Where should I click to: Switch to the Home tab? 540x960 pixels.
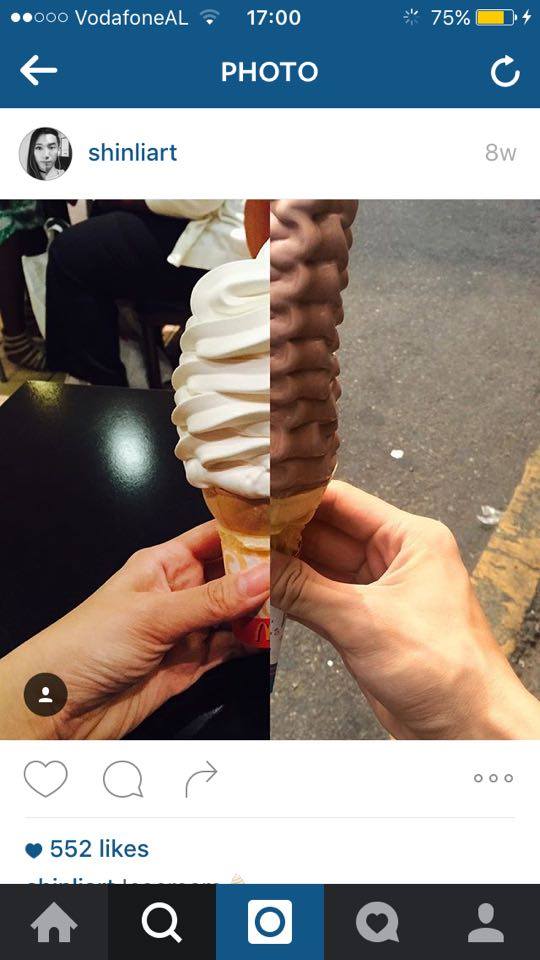pos(54,922)
